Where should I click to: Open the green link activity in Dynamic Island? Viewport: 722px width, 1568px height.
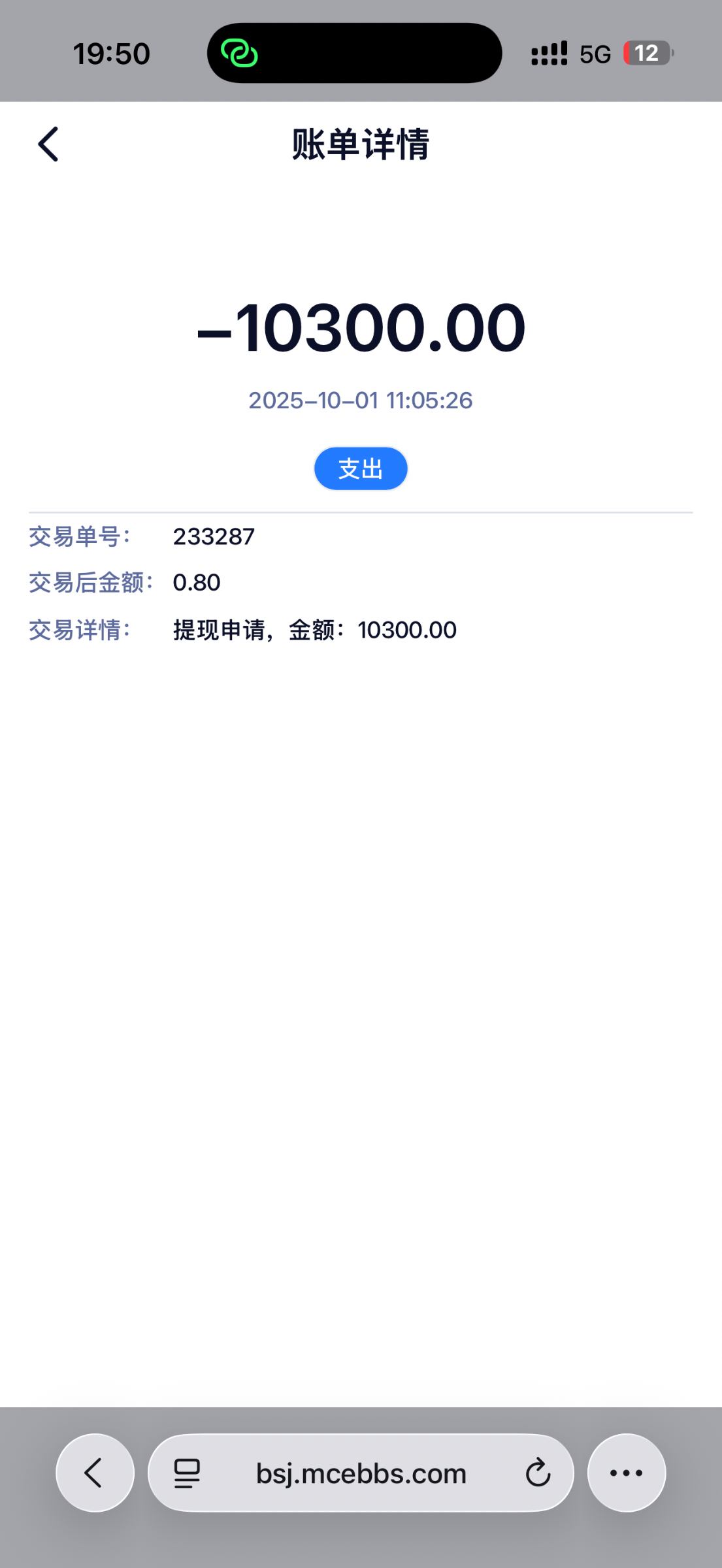coord(239,54)
